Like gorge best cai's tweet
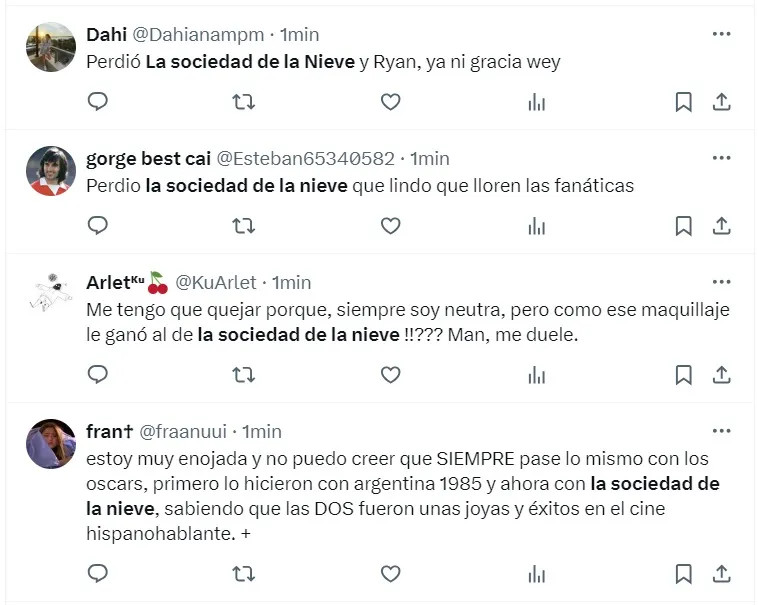 coord(391,226)
